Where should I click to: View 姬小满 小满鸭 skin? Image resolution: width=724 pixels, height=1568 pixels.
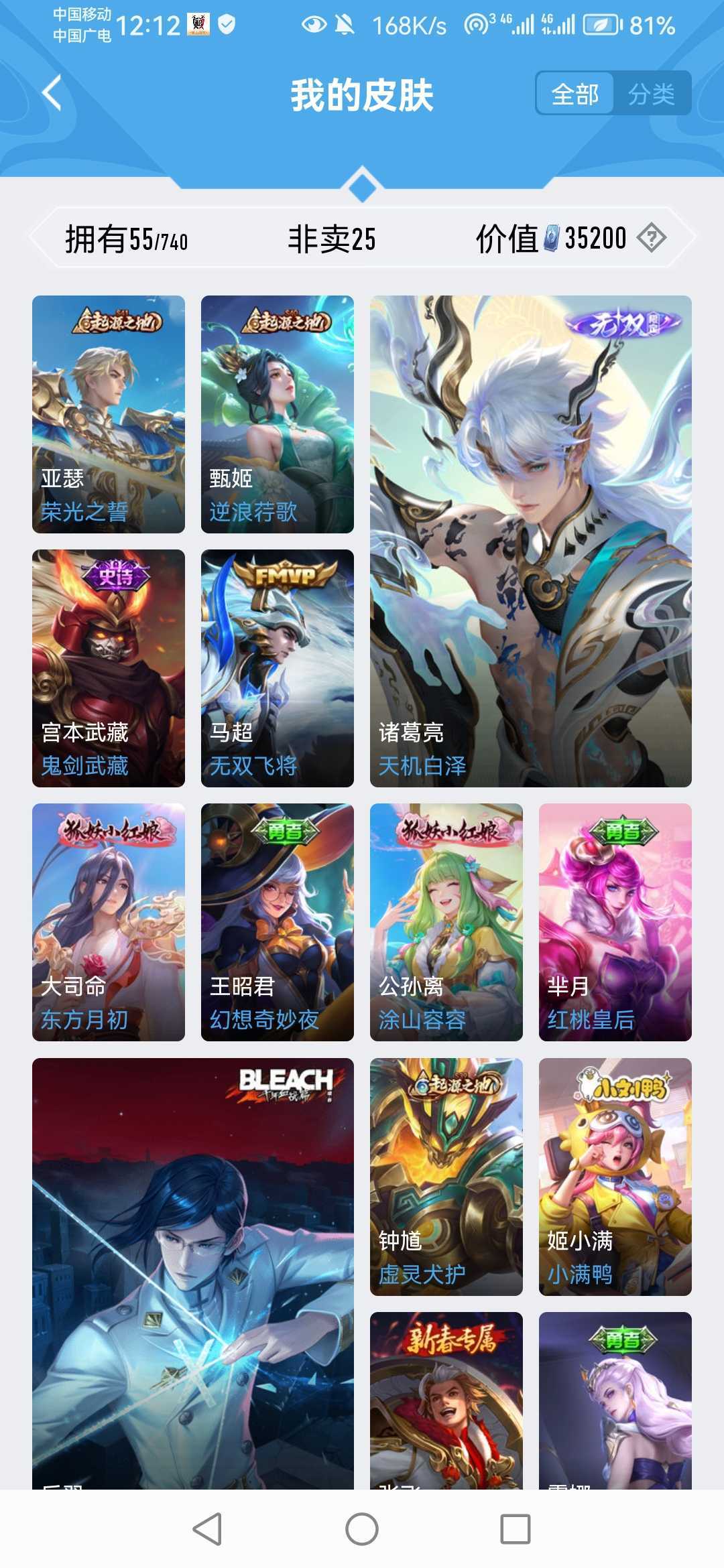point(615,1176)
